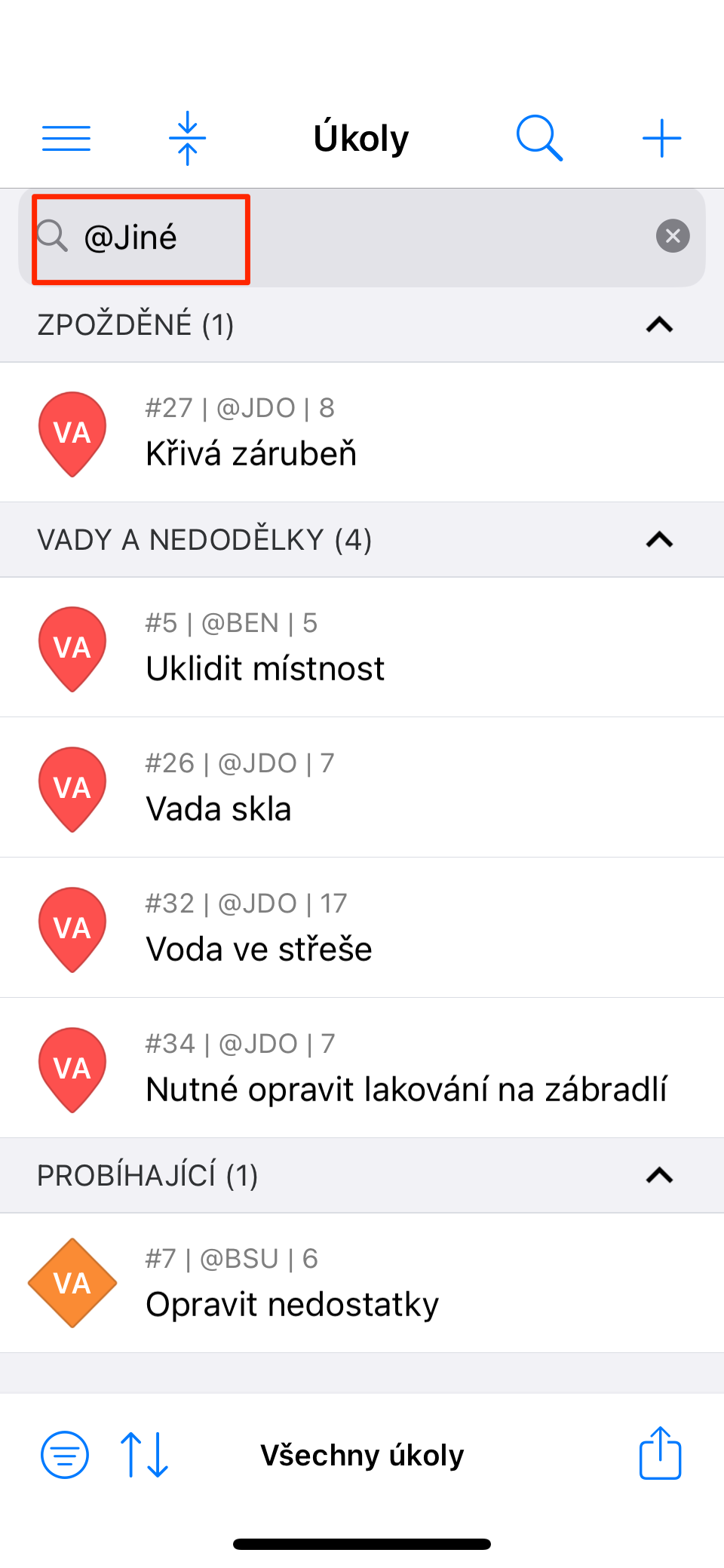Change sort order with the arrows icon
This screenshot has width=724, height=1568.
(x=144, y=1455)
